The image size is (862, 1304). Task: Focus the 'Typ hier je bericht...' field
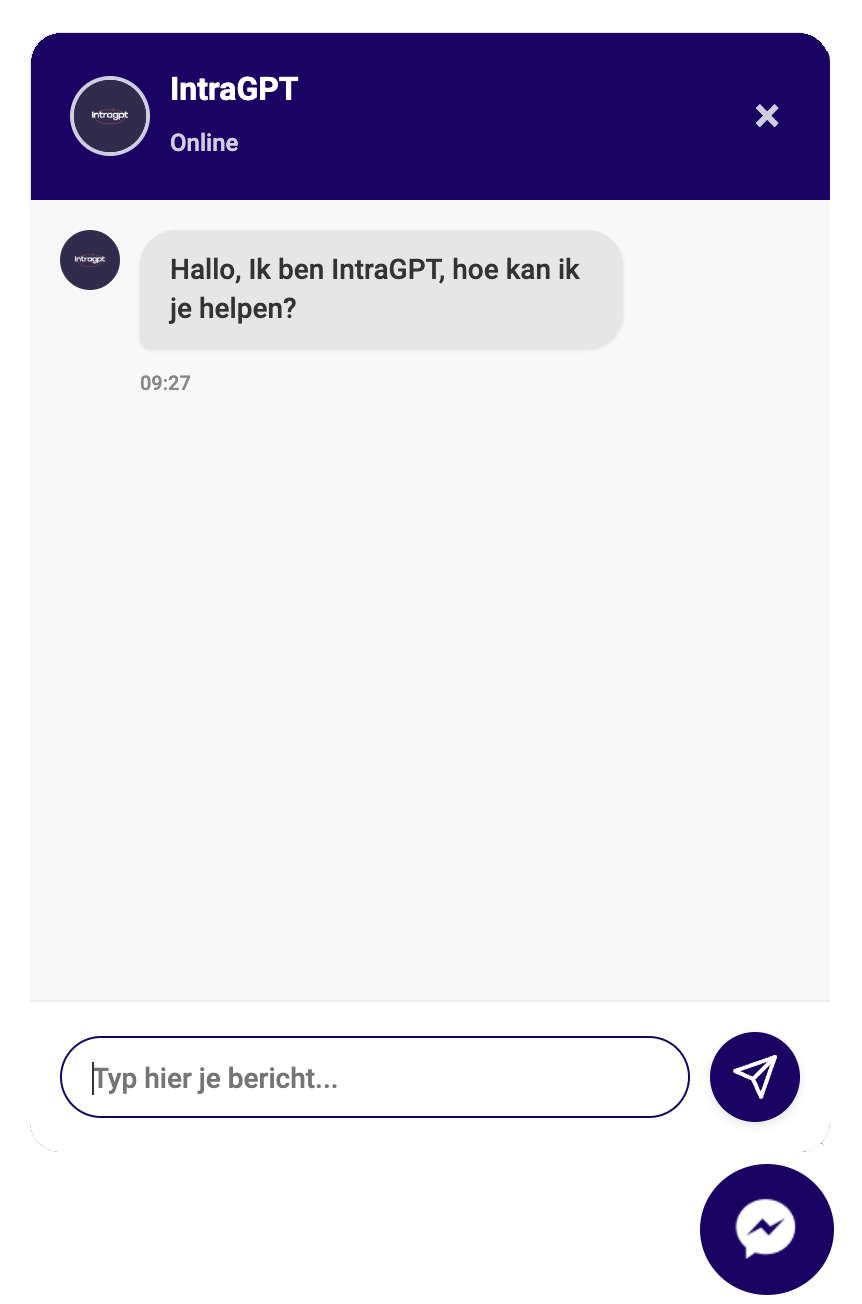point(375,1078)
